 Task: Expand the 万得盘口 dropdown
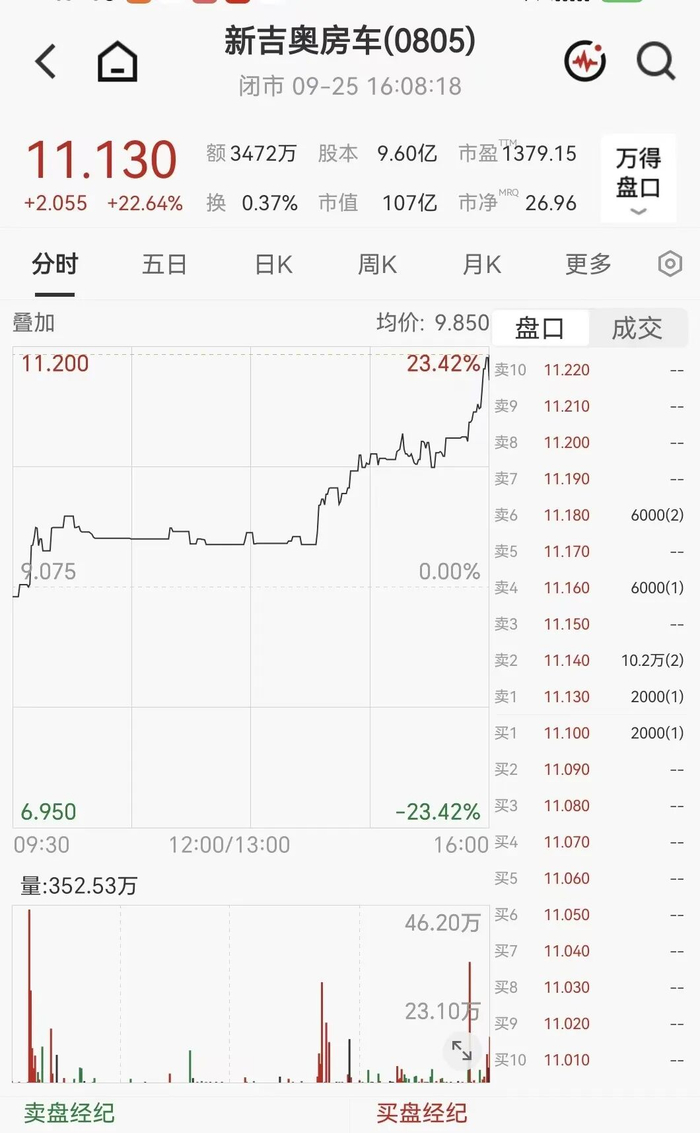coord(638,178)
